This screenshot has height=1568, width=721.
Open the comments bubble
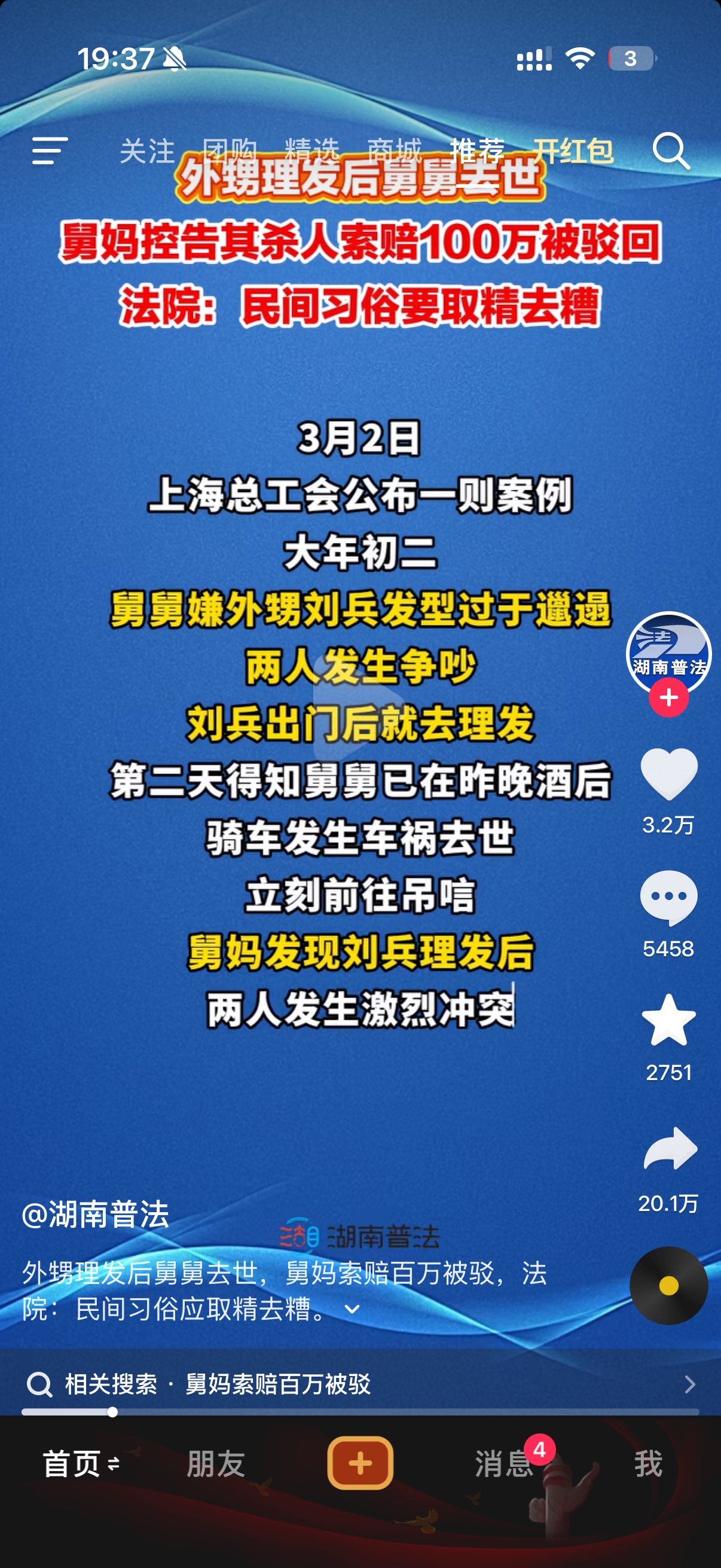click(x=668, y=897)
